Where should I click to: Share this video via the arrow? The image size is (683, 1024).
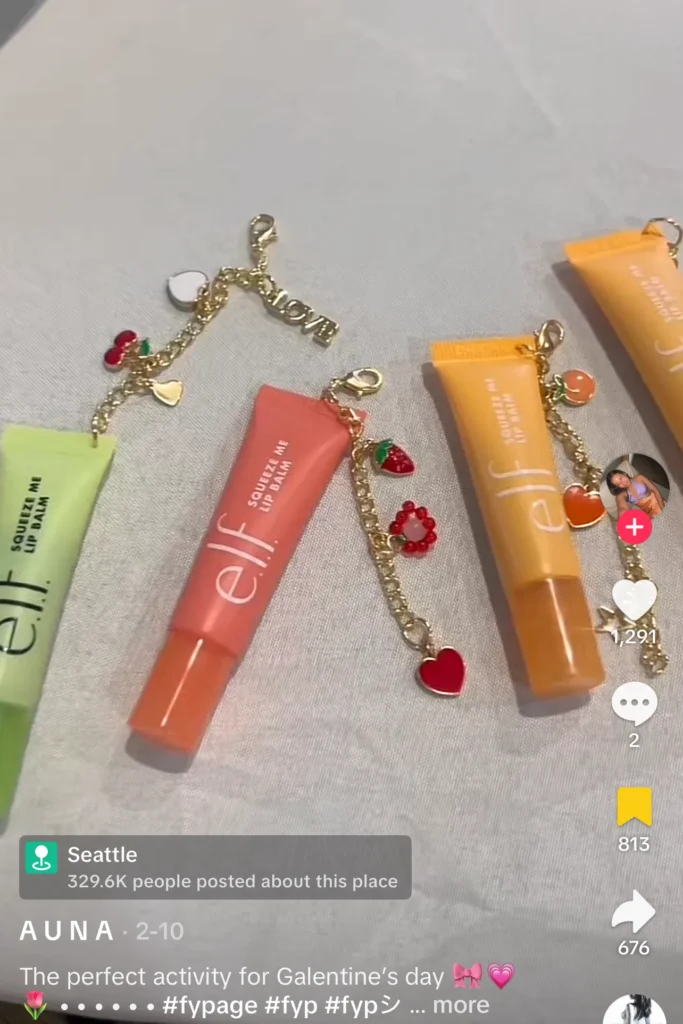point(634,912)
